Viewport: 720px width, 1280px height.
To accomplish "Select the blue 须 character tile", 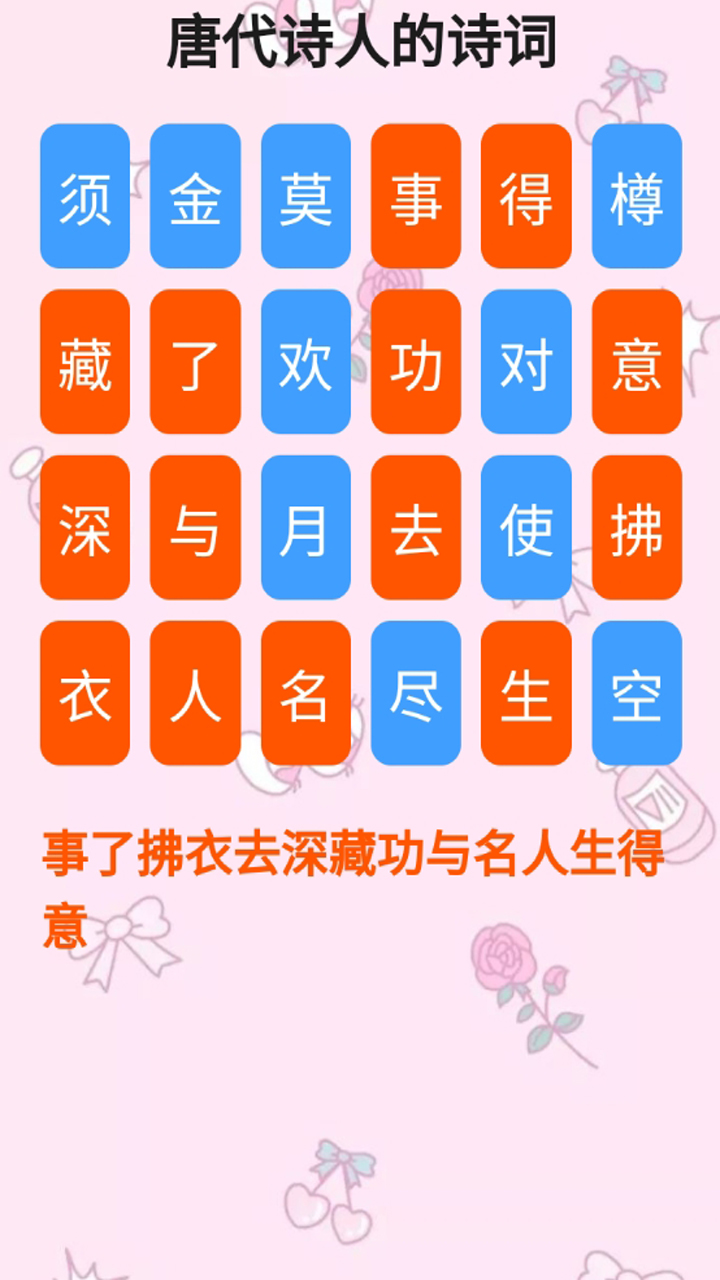I will [x=85, y=196].
